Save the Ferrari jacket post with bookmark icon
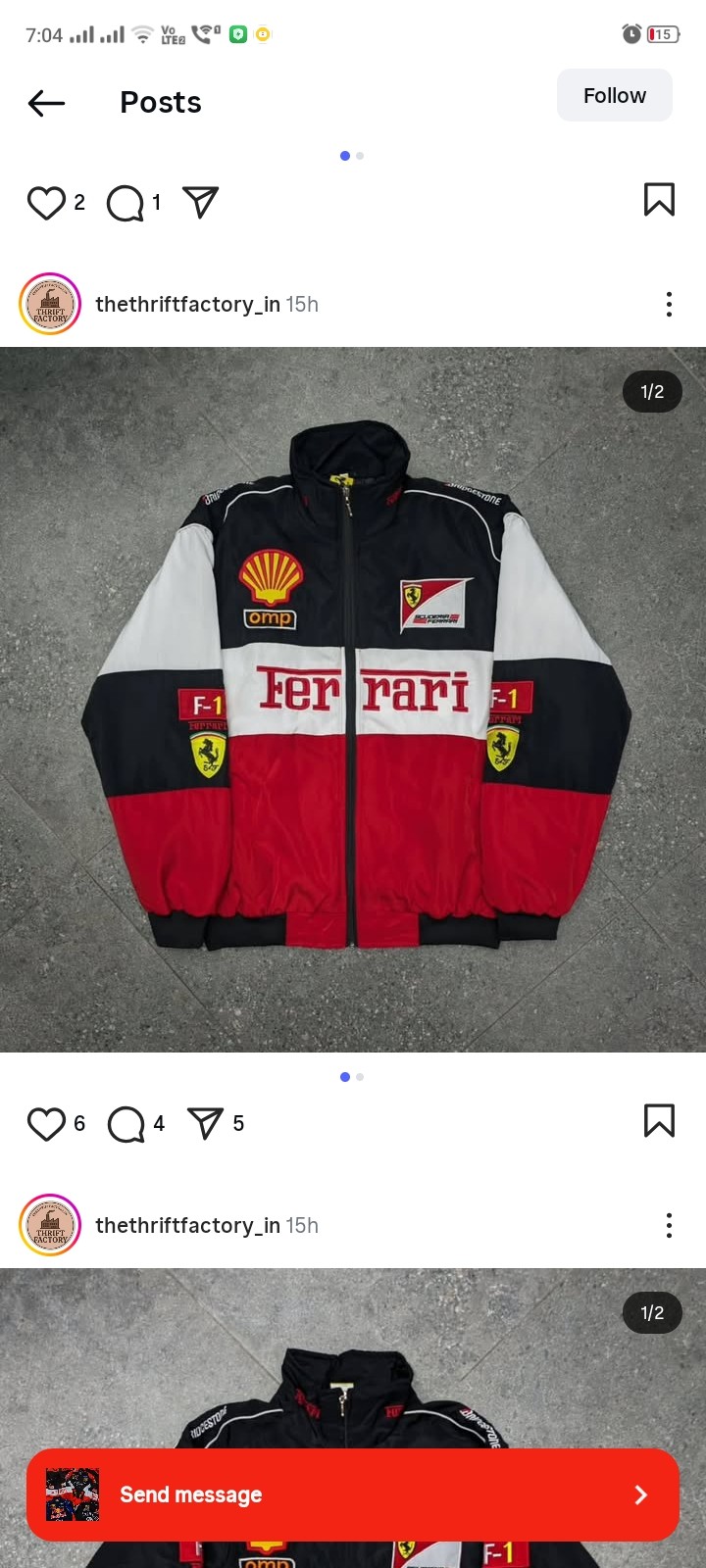This screenshot has height=1568, width=706. coord(659,1121)
